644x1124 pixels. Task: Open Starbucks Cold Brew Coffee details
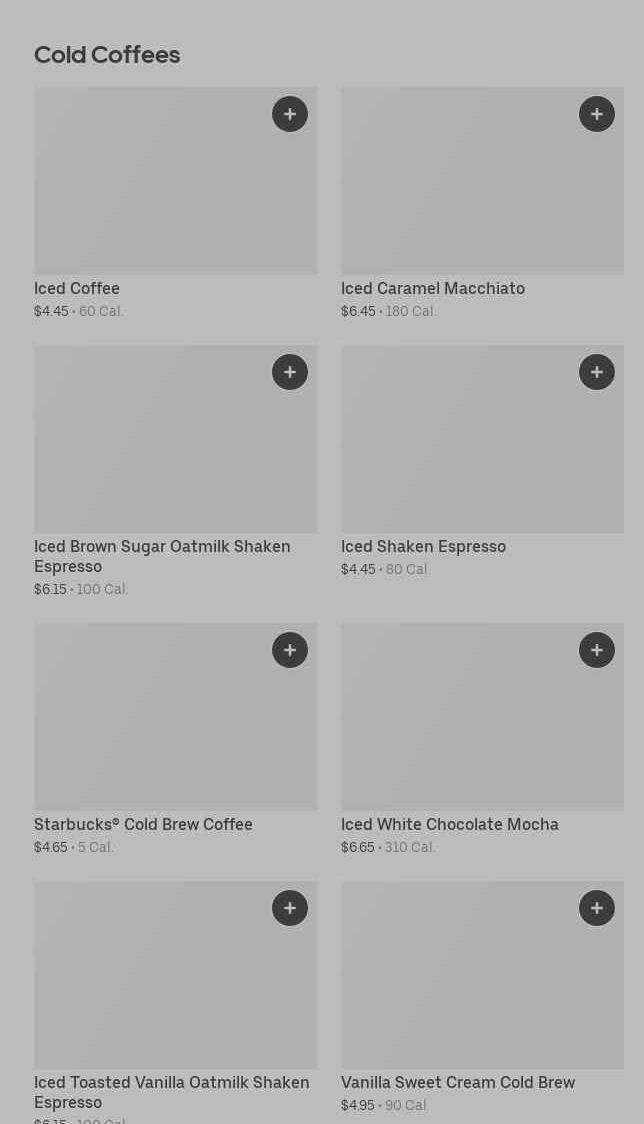[x=176, y=740]
